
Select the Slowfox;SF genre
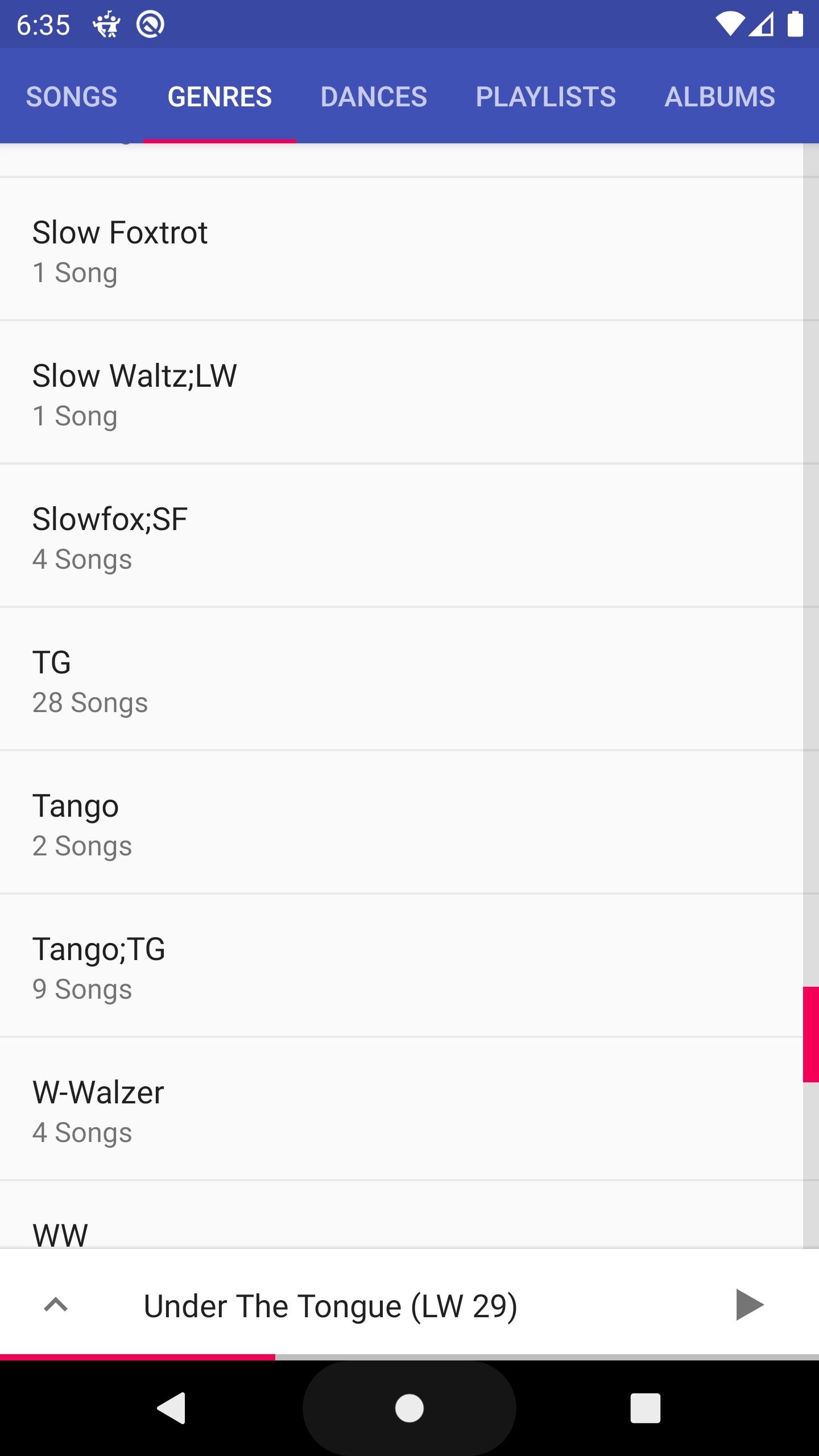[x=401, y=536]
